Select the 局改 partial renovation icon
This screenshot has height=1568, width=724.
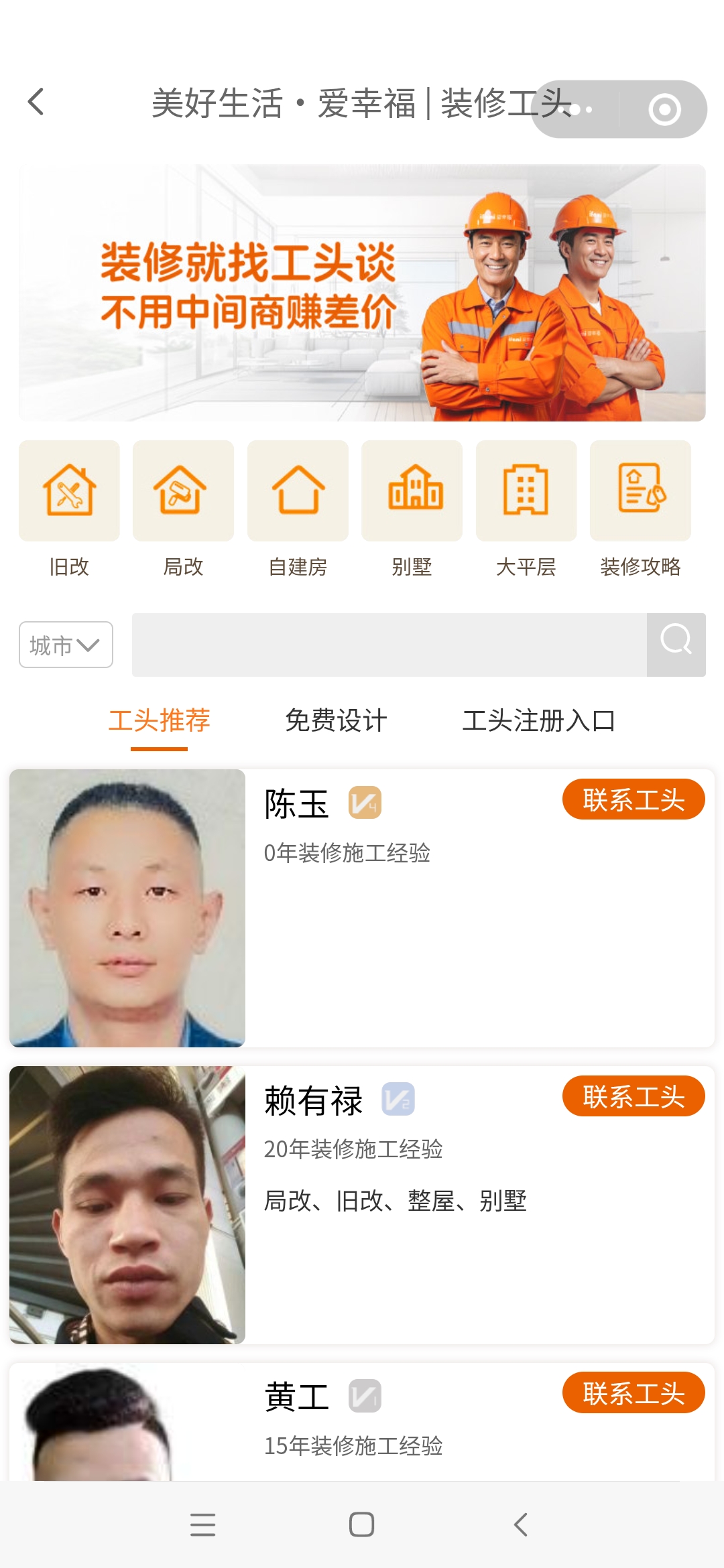coord(183,490)
